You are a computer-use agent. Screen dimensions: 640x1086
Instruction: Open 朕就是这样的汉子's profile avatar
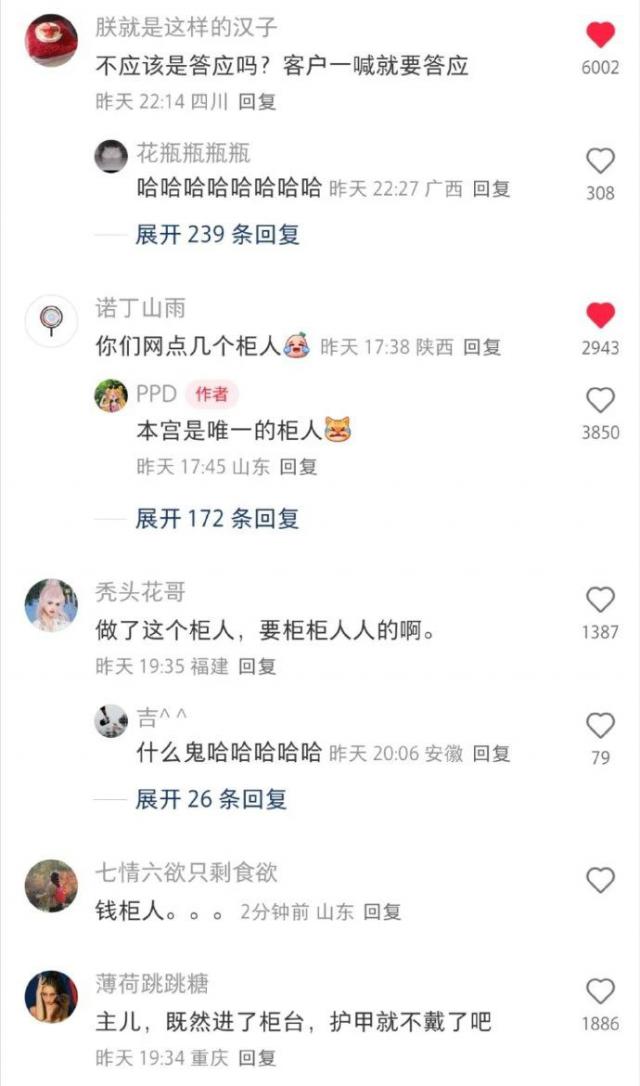click(51, 41)
